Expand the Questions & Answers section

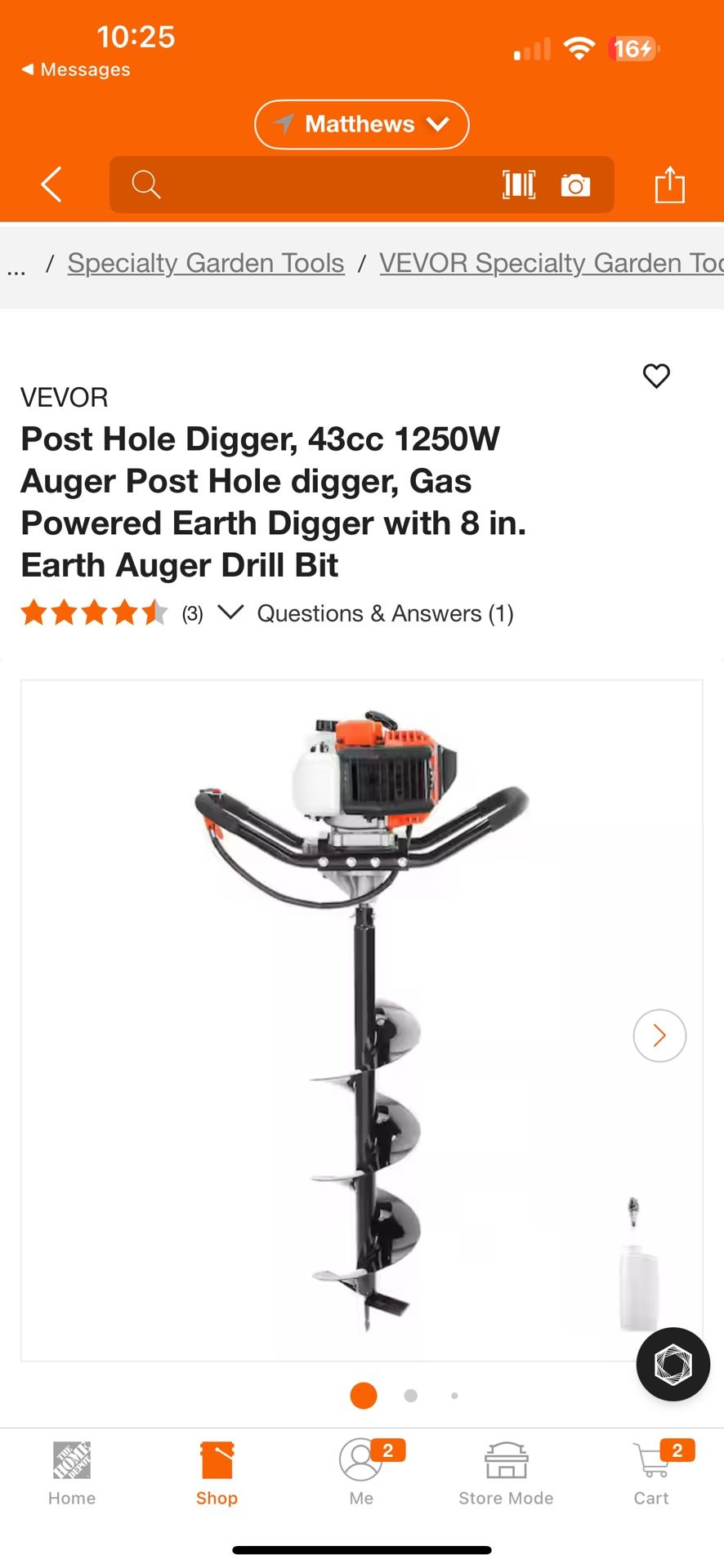tap(232, 612)
